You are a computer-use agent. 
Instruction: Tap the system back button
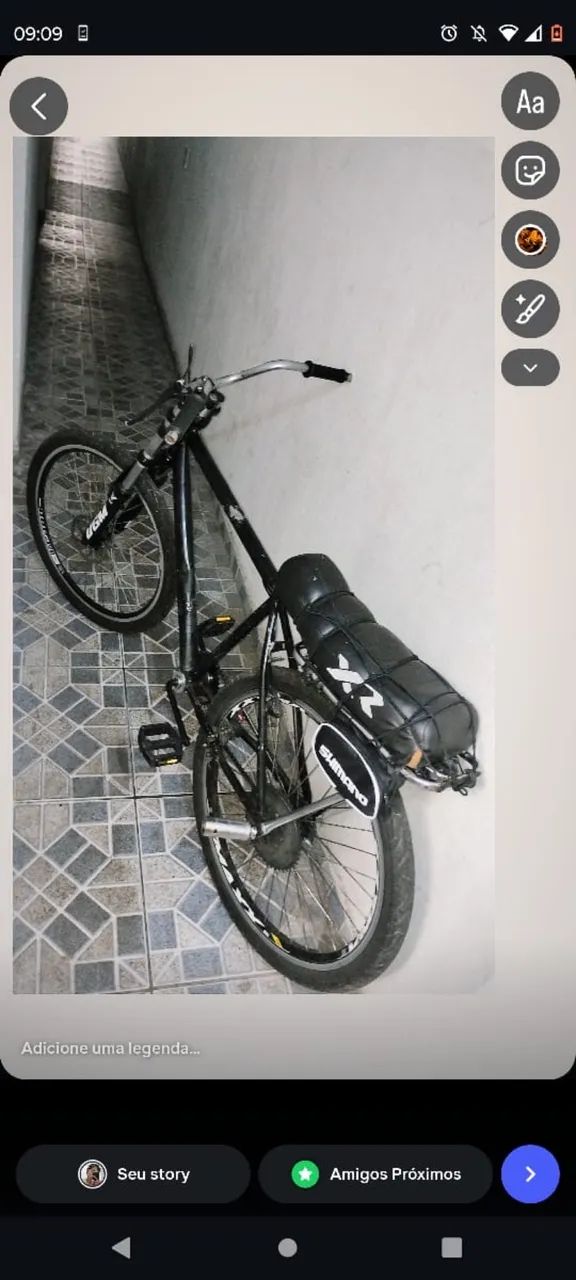(121, 1247)
